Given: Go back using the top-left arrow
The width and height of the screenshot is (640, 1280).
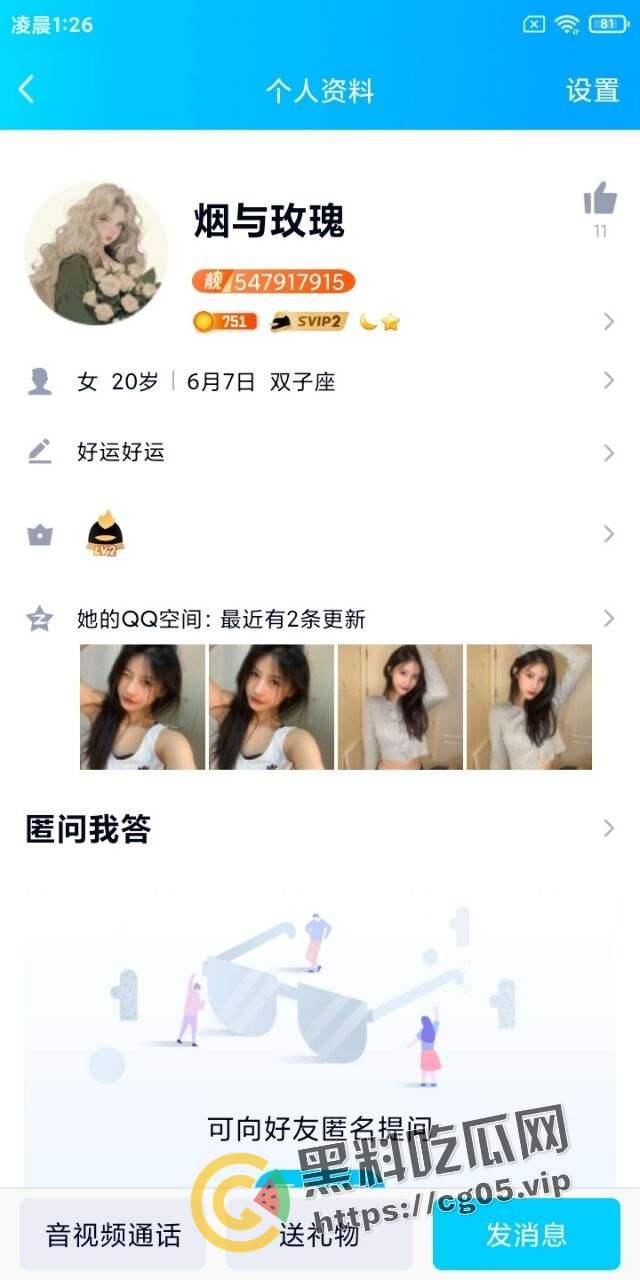Looking at the screenshot, I should 27,89.
